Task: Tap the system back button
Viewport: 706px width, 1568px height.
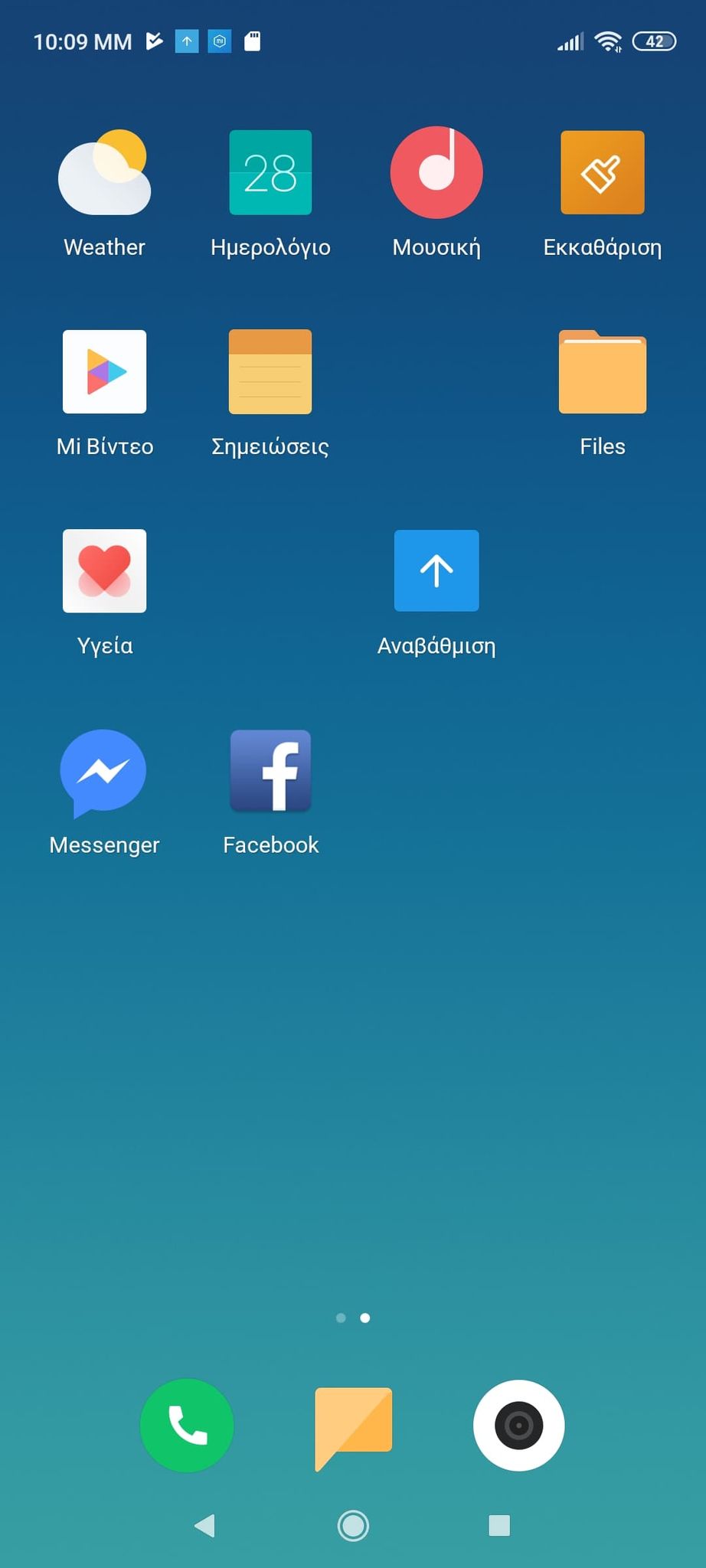Action: [205, 1526]
